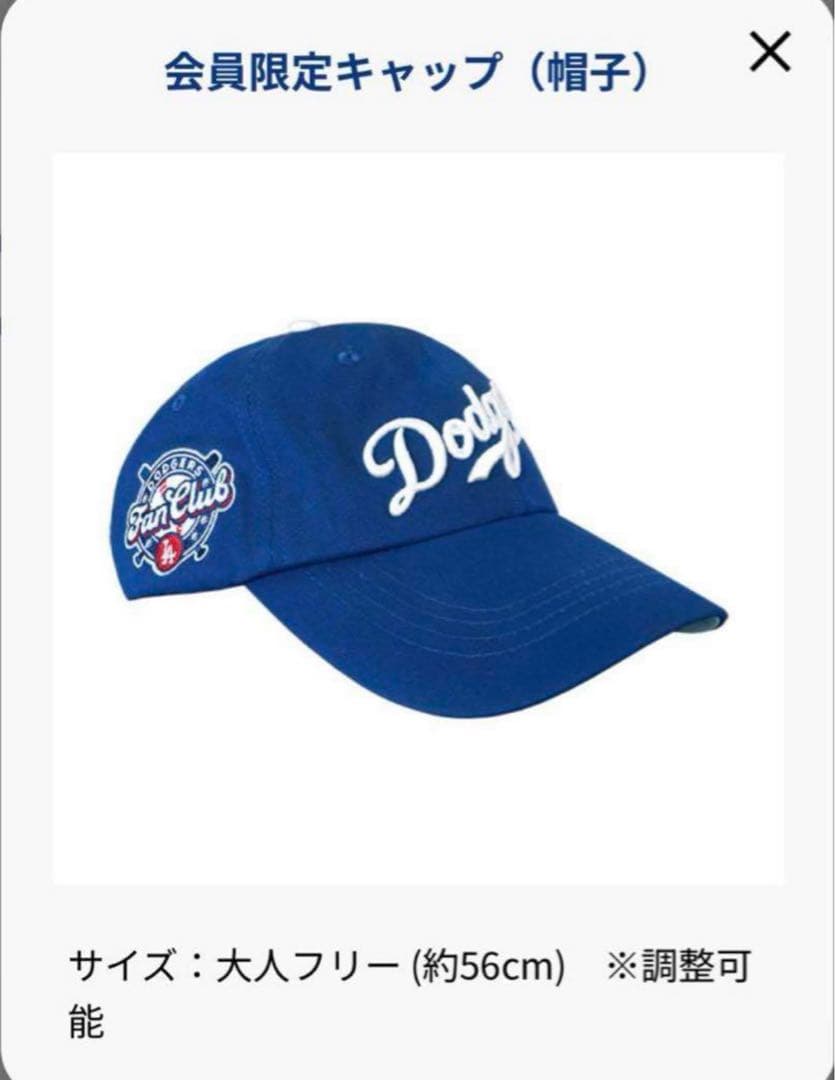Click the eyelet hole on the cap crown
This screenshot has height=1080, width=835.
(178, 400)
